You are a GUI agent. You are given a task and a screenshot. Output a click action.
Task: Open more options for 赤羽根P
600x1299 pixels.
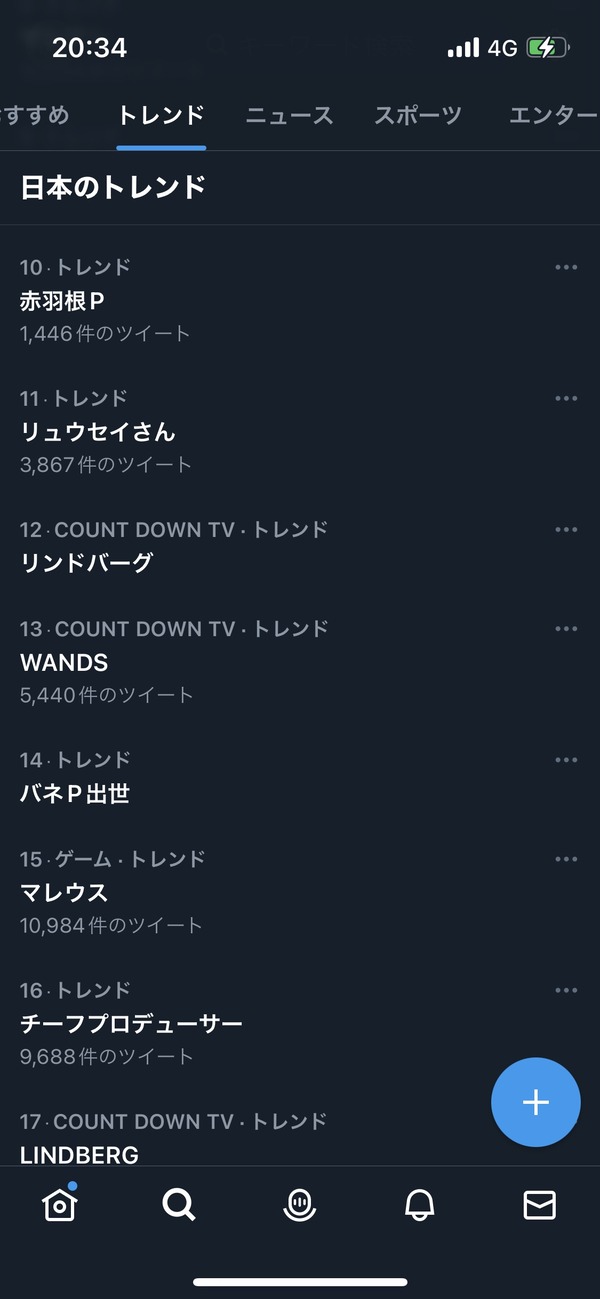566,267
